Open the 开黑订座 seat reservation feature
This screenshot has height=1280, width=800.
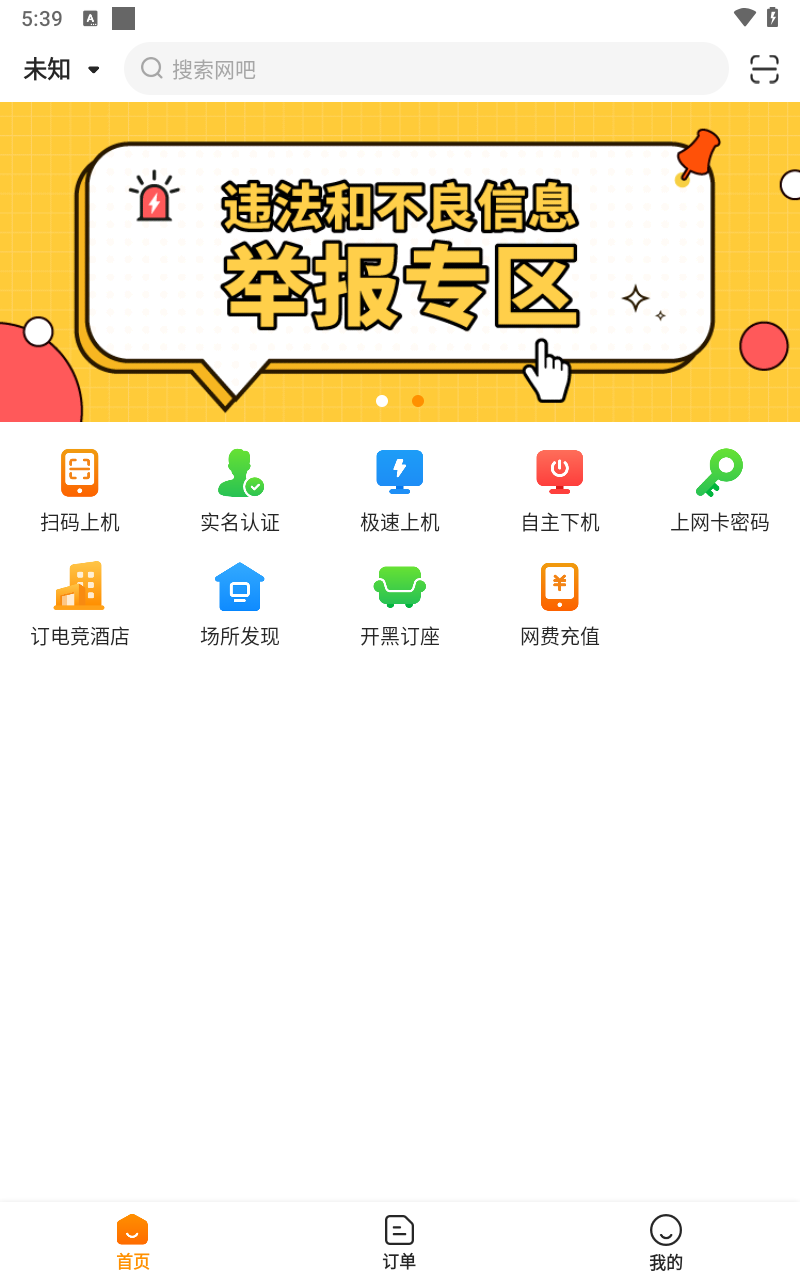point(399,602)
